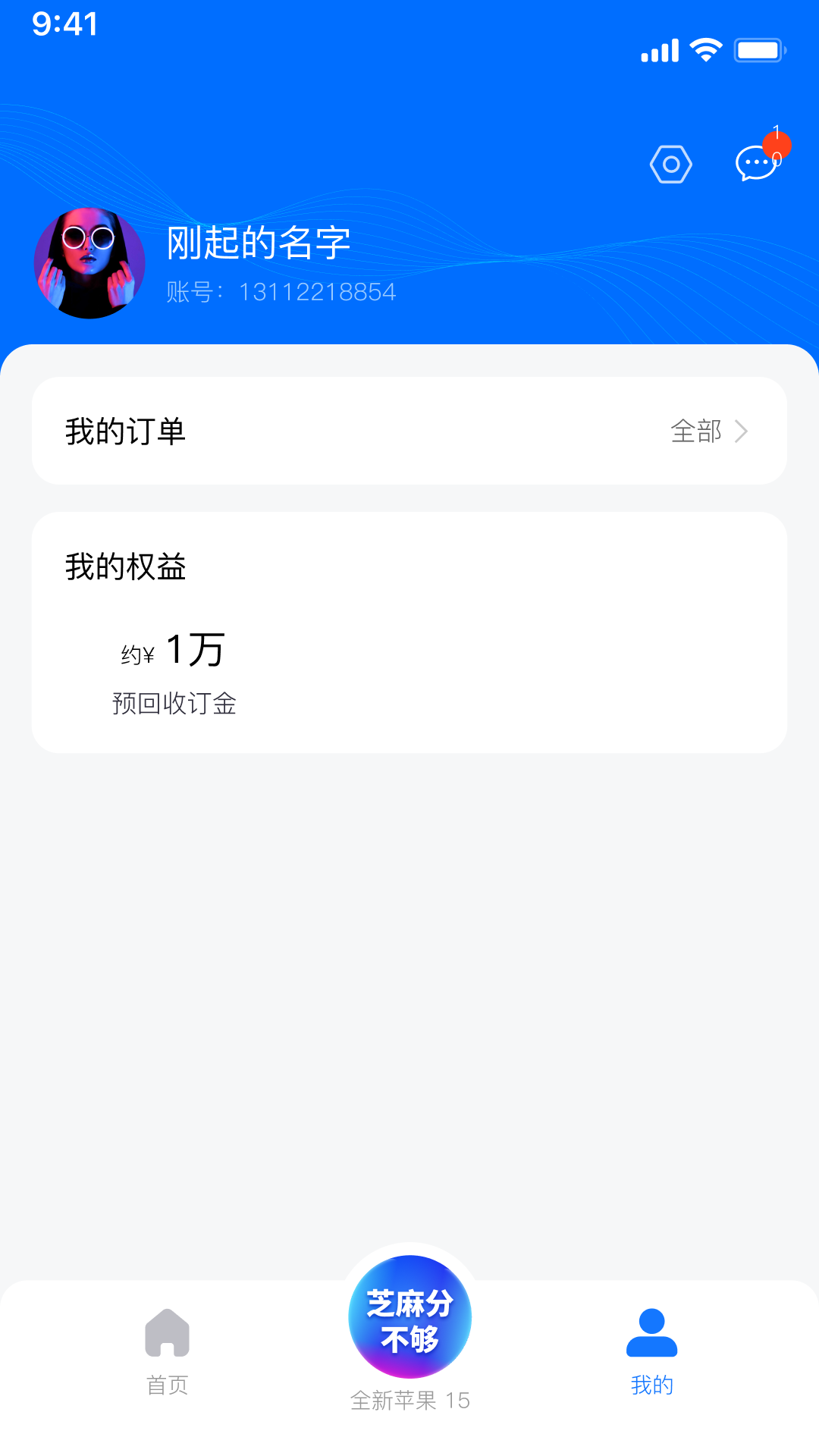Viewport: 819px width, 1456px height.
Task: Expand the 我的权益 section
Action: 126,566
